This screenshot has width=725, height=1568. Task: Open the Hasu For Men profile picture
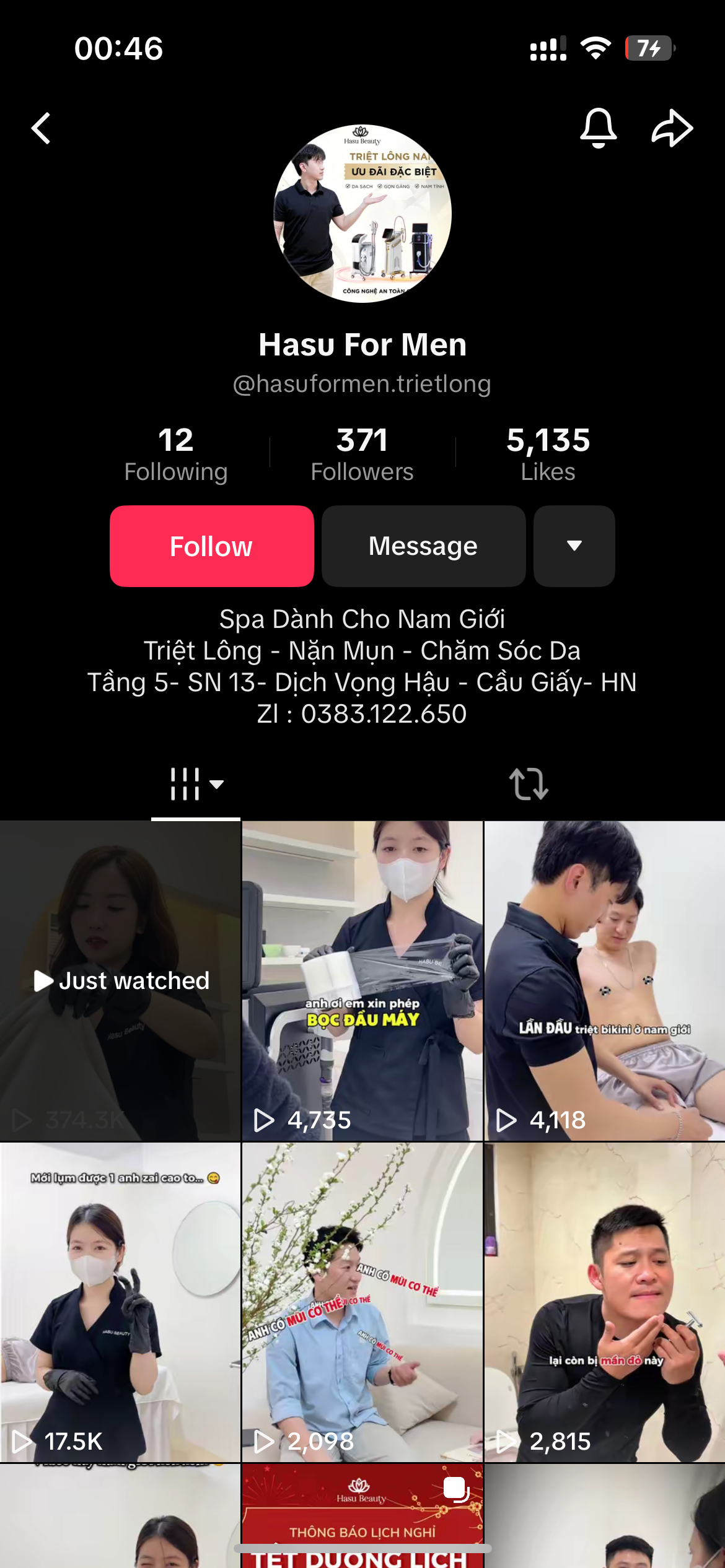(x=362, y=214)
